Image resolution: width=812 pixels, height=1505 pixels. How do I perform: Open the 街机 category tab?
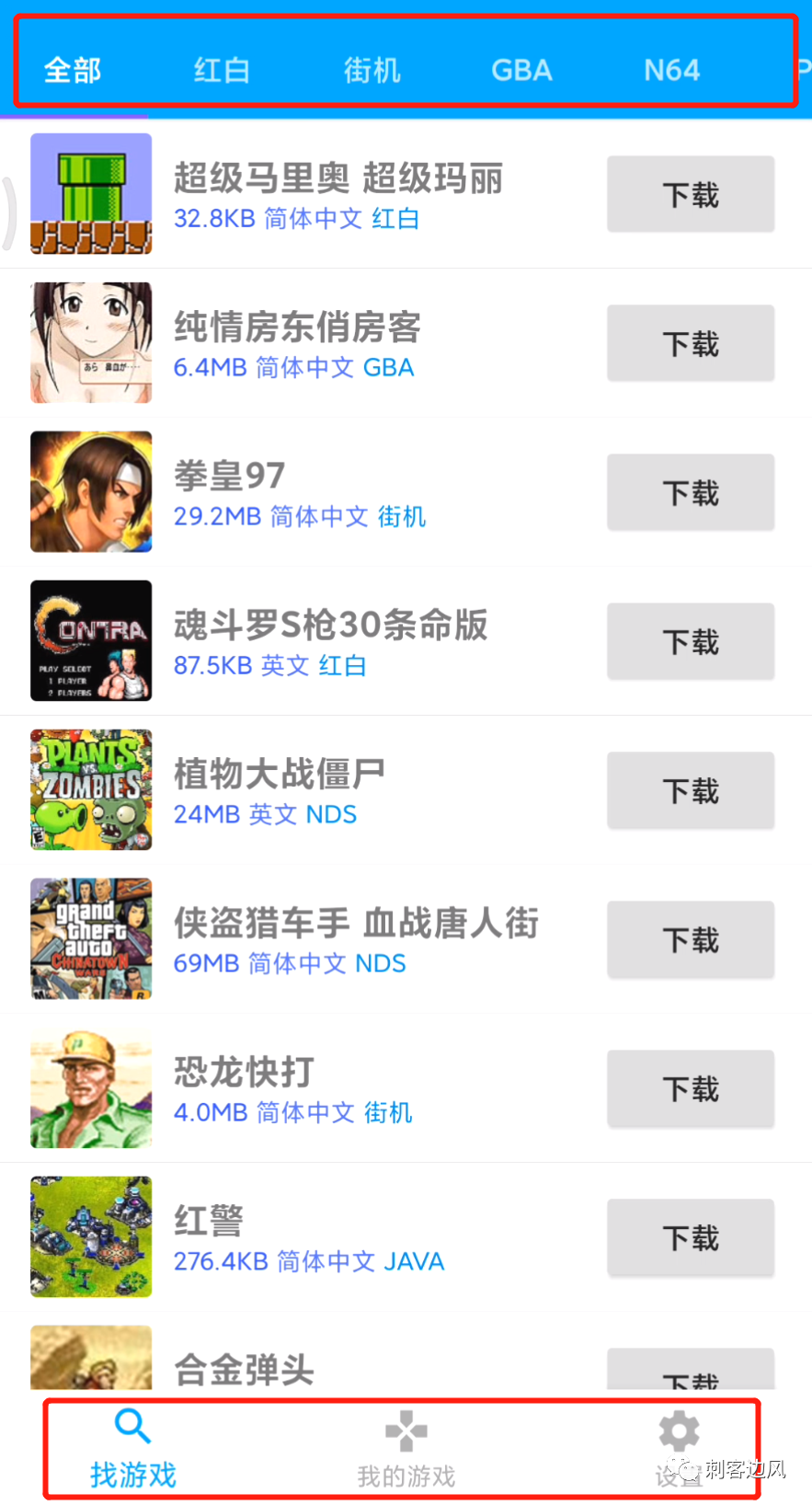(x=372, y=70)
